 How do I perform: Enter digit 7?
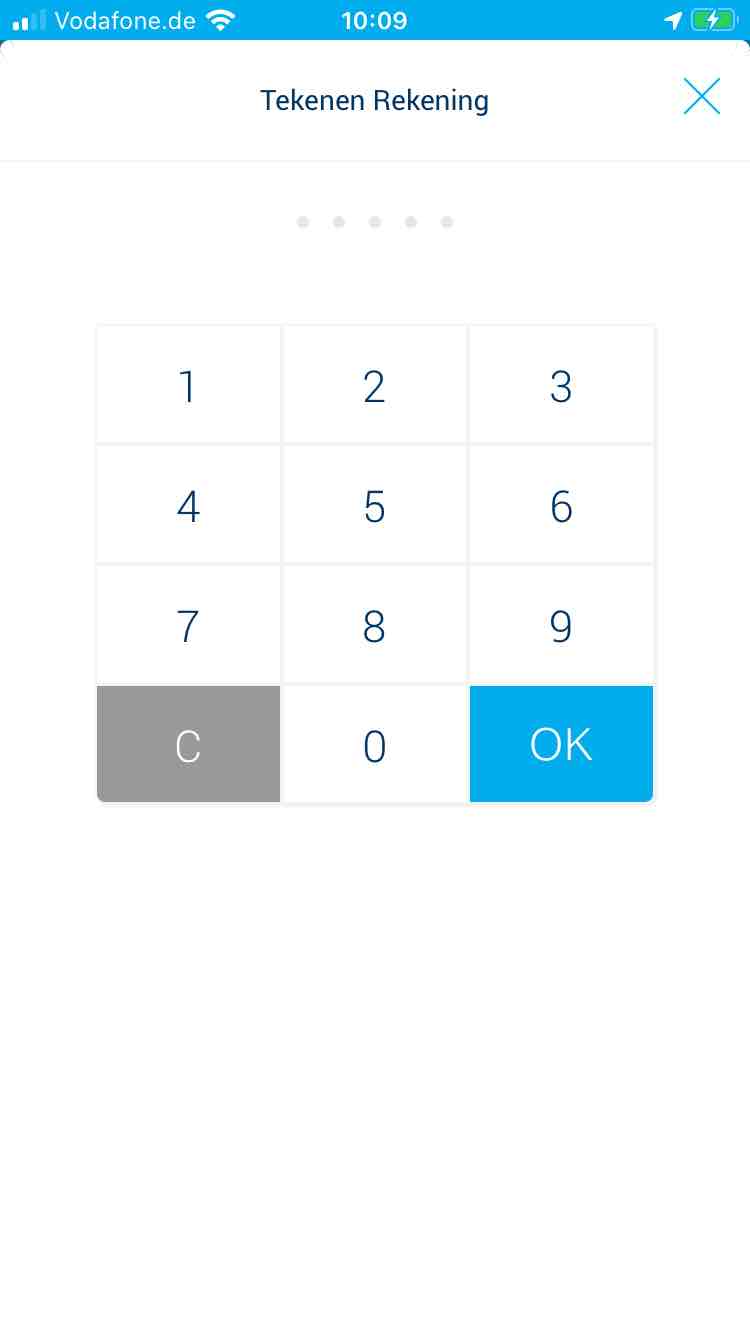tap(189, 625)
